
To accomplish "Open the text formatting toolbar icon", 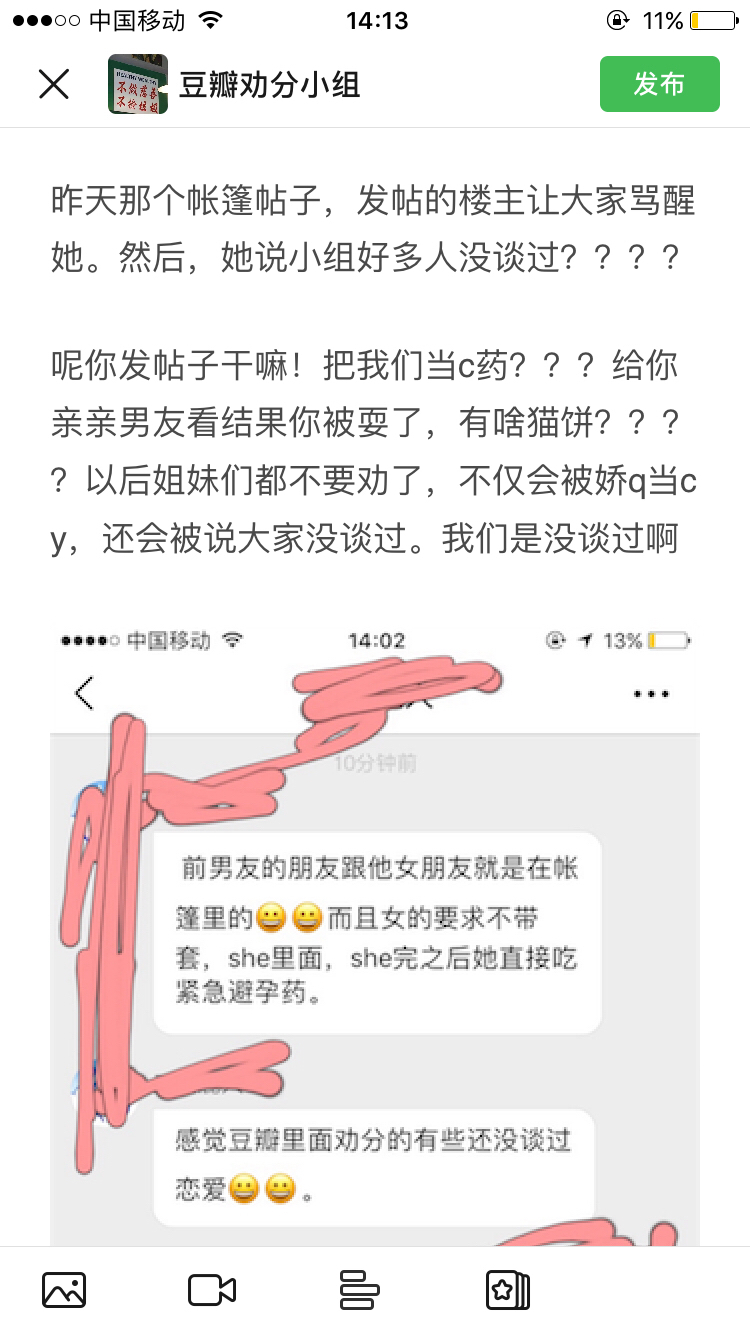I will [360, 1290].
